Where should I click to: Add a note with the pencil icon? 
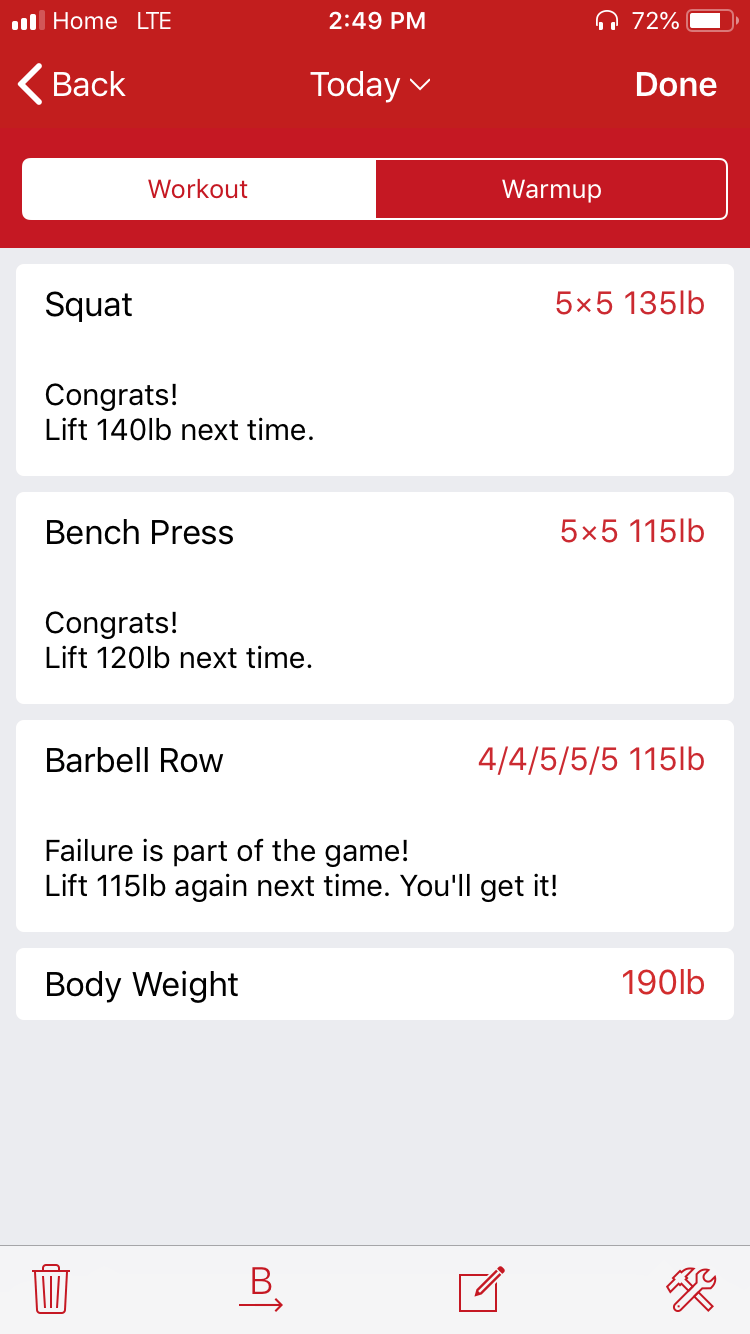point(481,1289)
